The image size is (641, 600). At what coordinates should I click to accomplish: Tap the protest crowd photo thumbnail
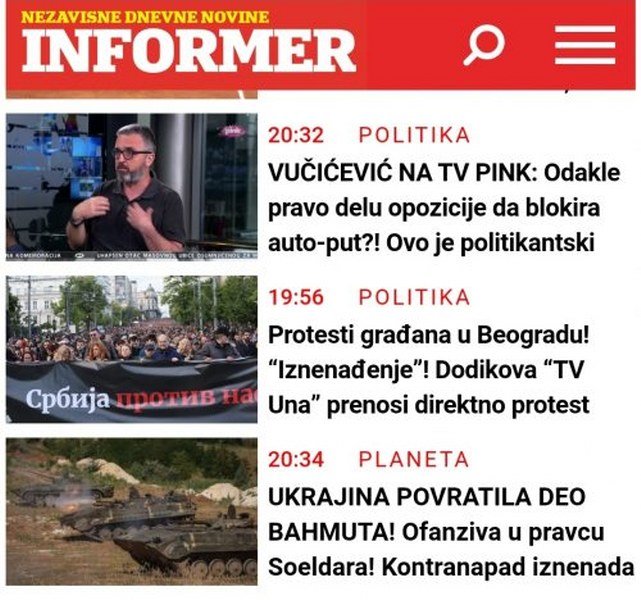(x=131, y=349)
